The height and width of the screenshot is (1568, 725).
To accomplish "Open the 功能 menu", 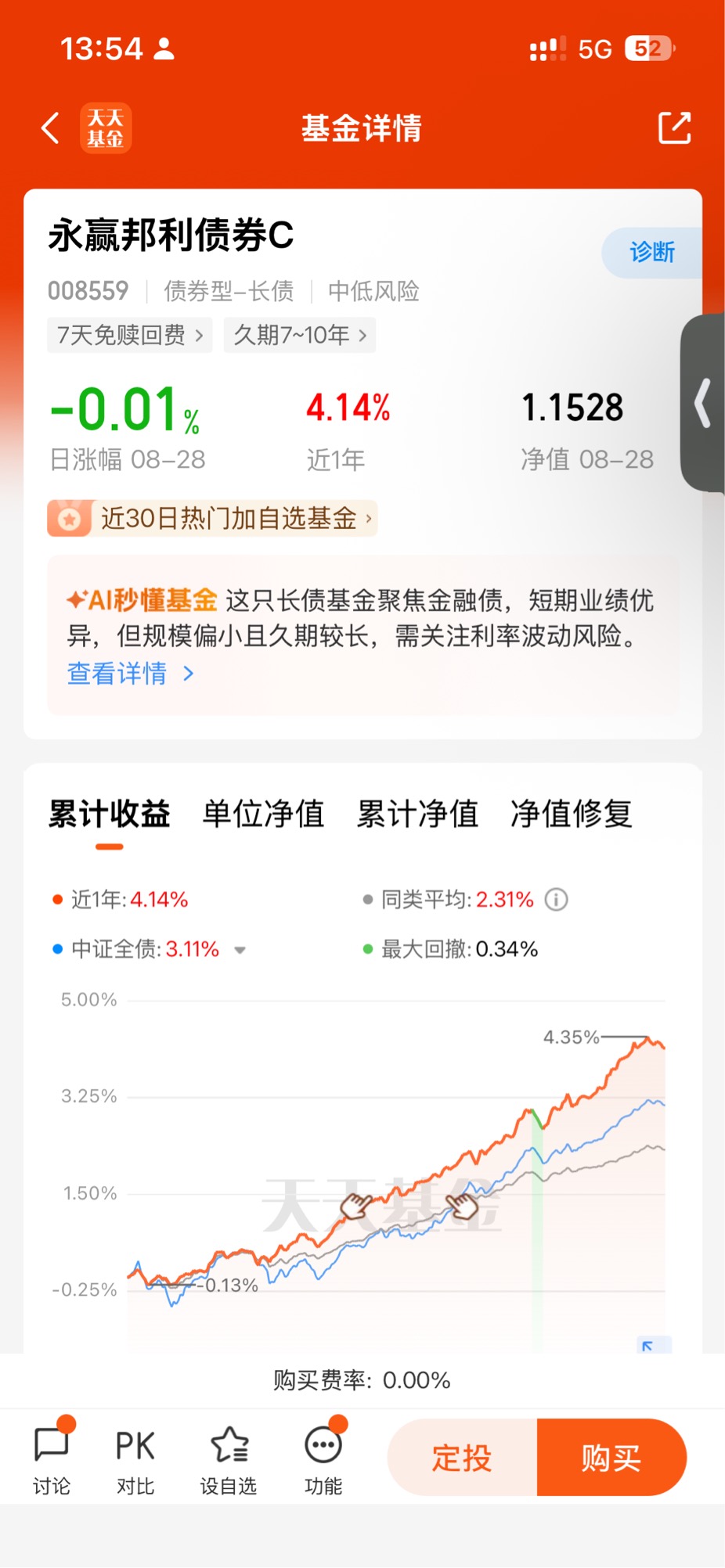I will click(x=323, y=1459).
